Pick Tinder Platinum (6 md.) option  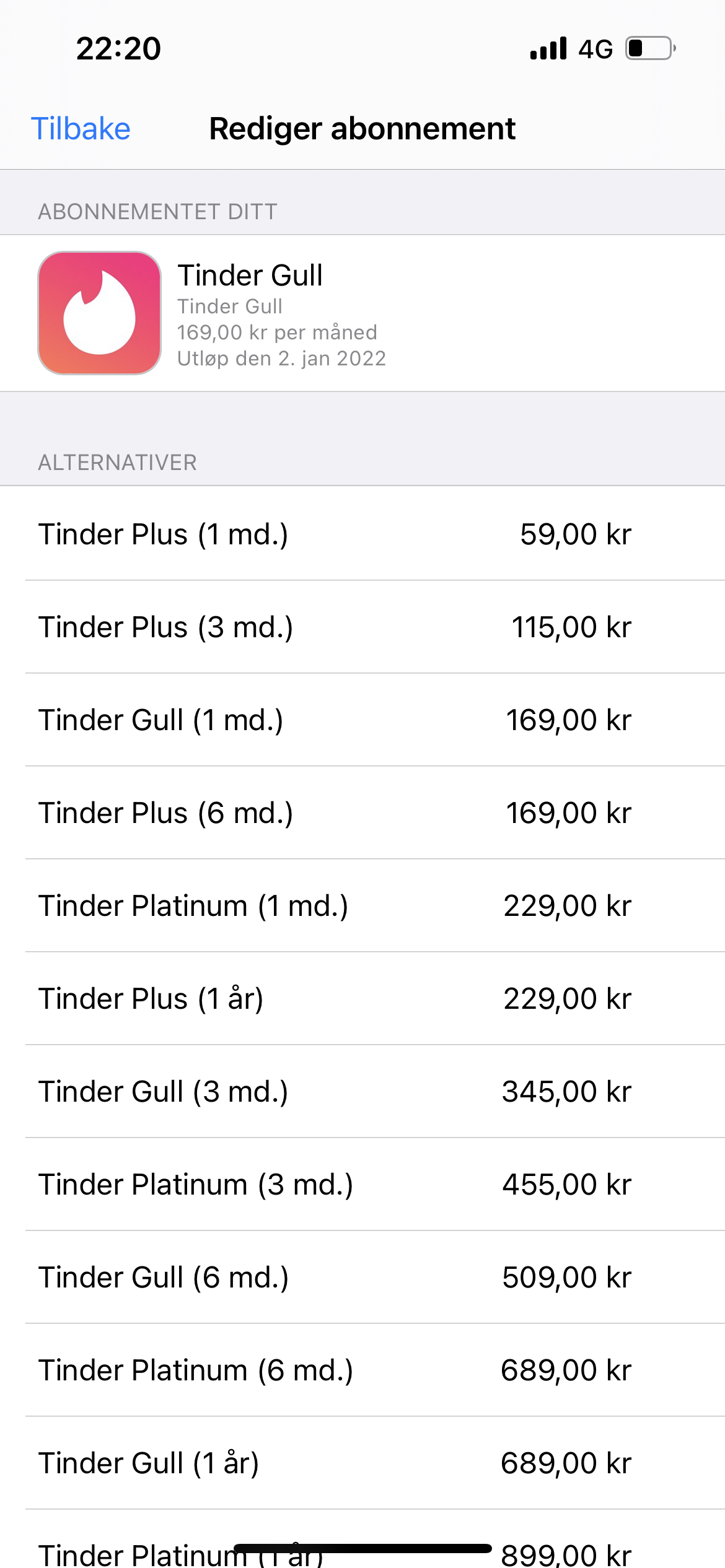pyautogui.click(x=362, y=1370)
